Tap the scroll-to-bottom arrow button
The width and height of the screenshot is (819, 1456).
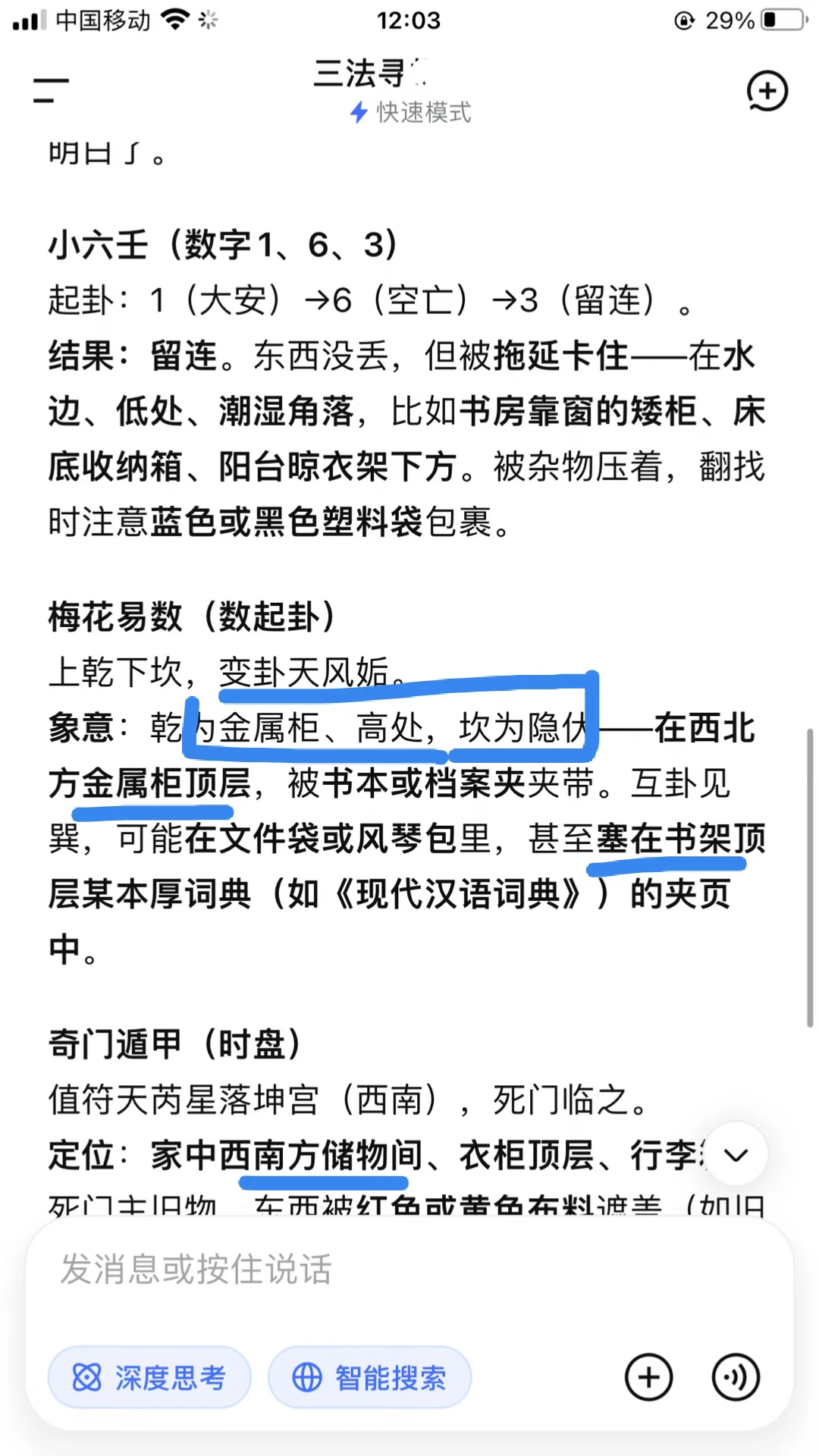[x=736, y=1155]
